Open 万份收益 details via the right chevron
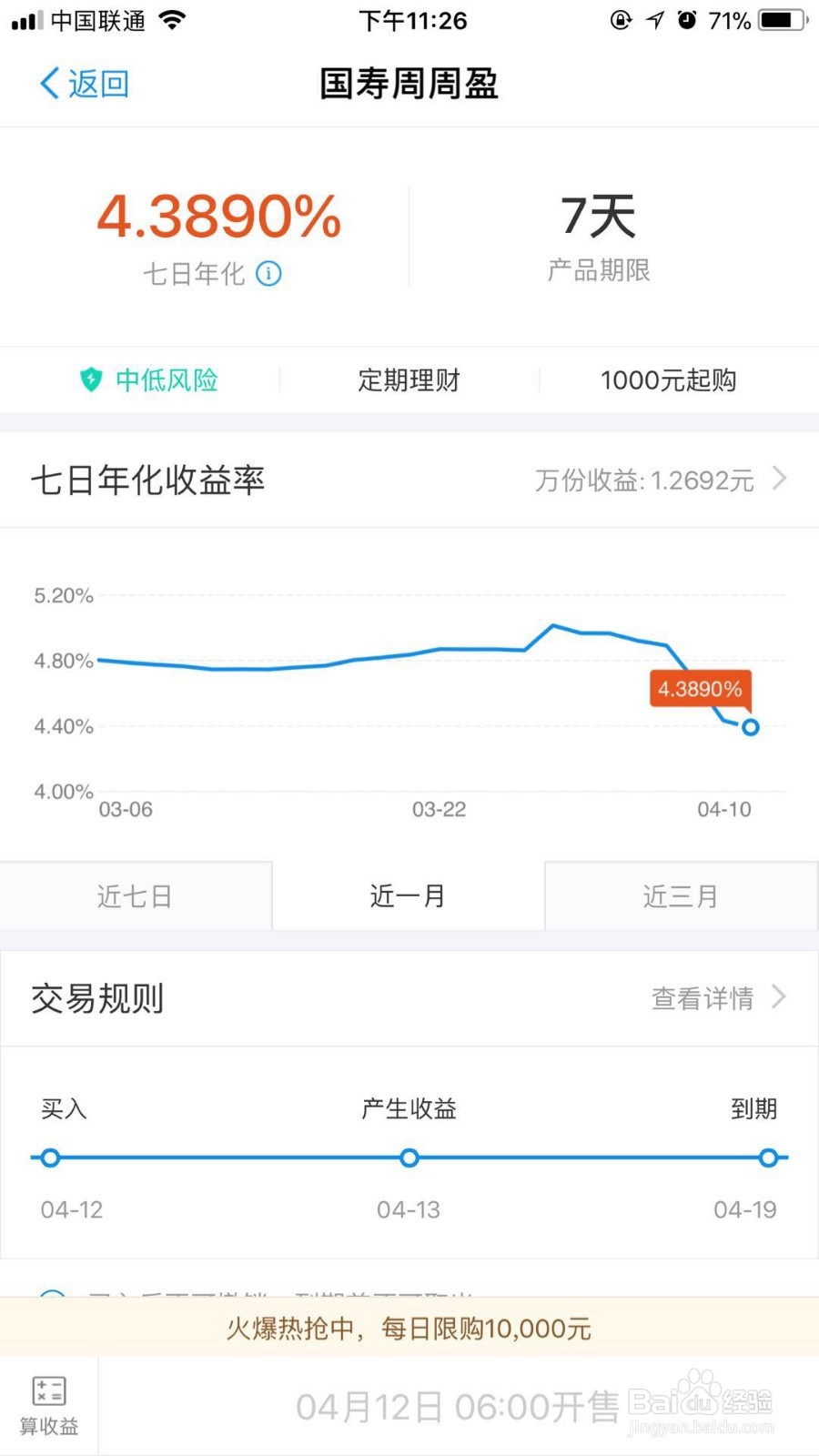This screenshot has height=1456, width=819. coord(779,479)
